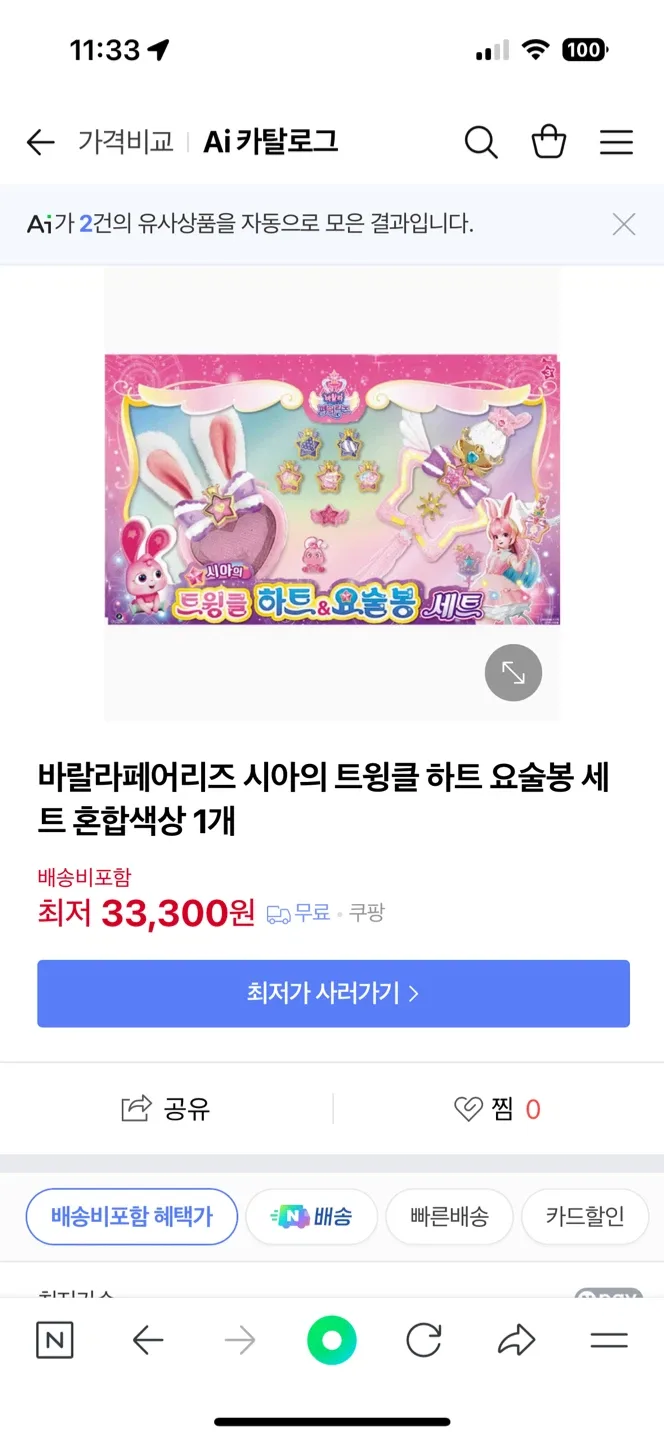Open the shopping basket icon
This screenshot has width=664, height=1440.
tap(549, 142)
